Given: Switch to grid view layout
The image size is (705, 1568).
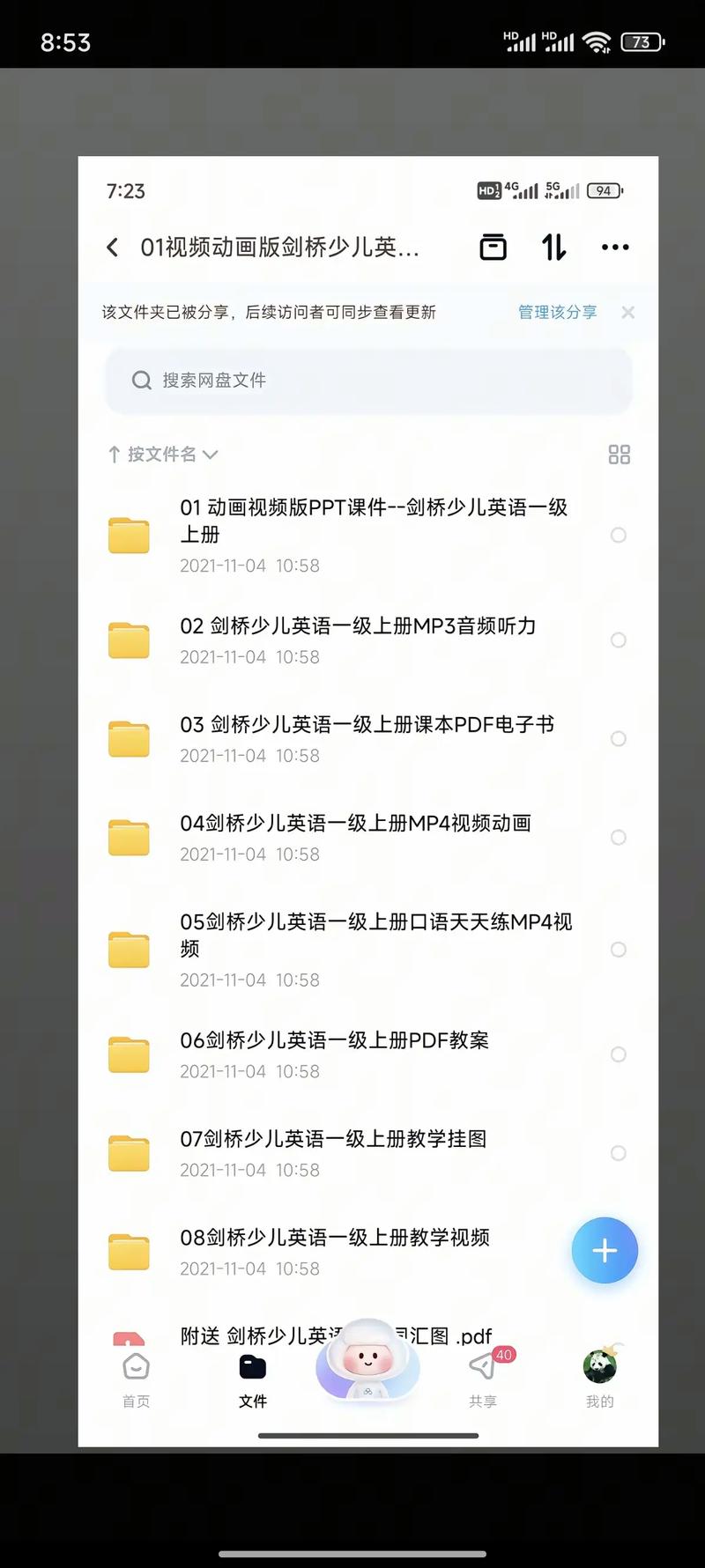Looking at the screenshot, I should [x=620, y=454].
